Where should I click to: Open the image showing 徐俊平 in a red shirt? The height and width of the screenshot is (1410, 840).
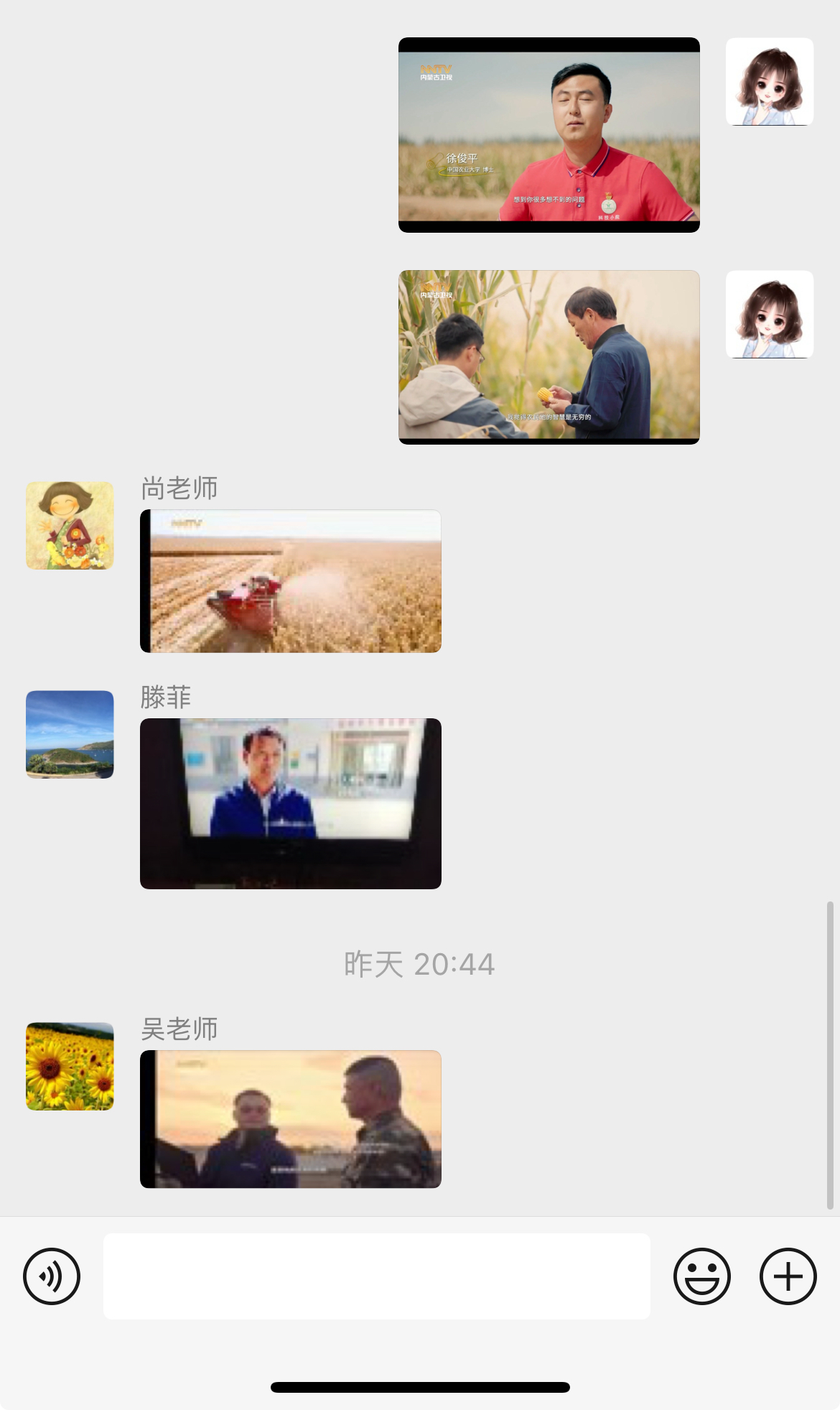(549, 135)
